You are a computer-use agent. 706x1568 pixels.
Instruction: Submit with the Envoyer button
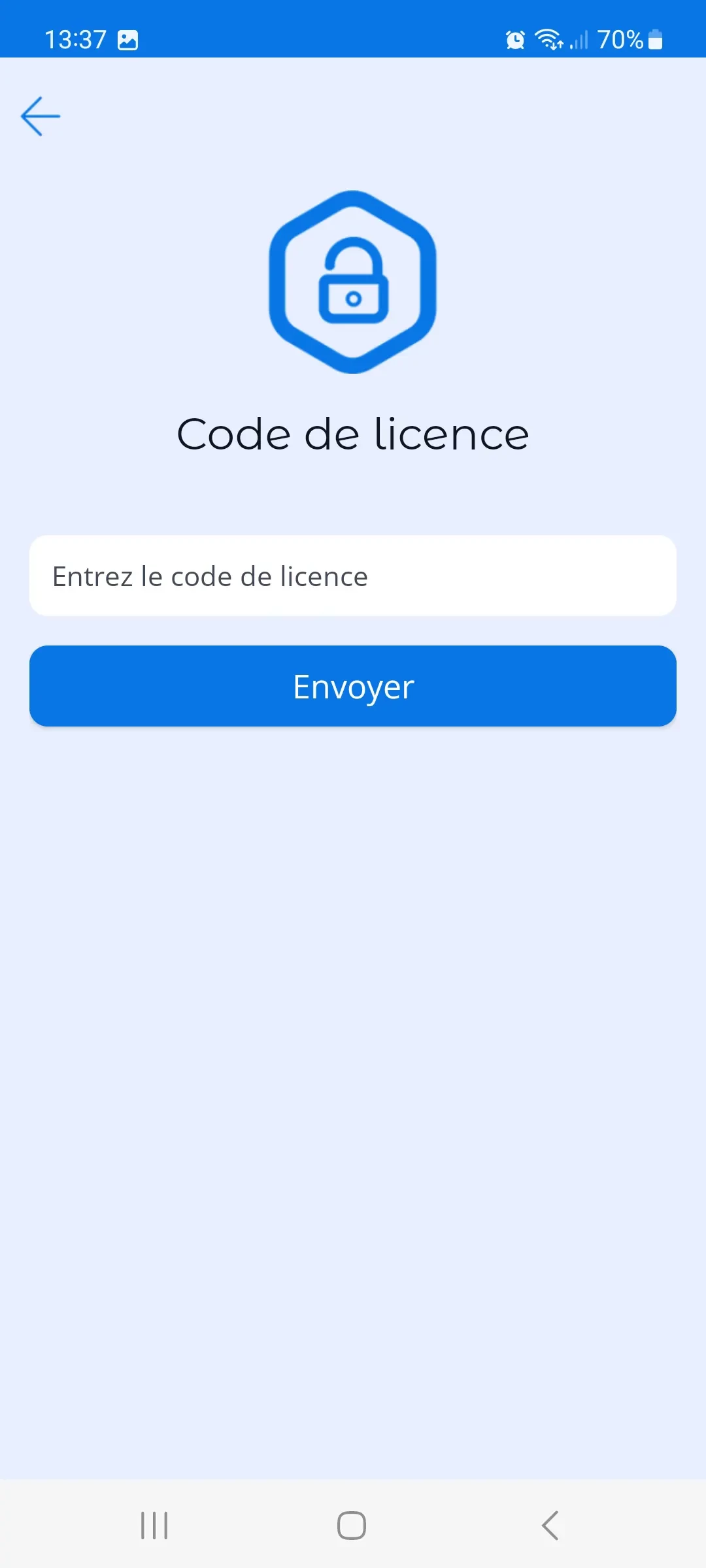point(353,686)
